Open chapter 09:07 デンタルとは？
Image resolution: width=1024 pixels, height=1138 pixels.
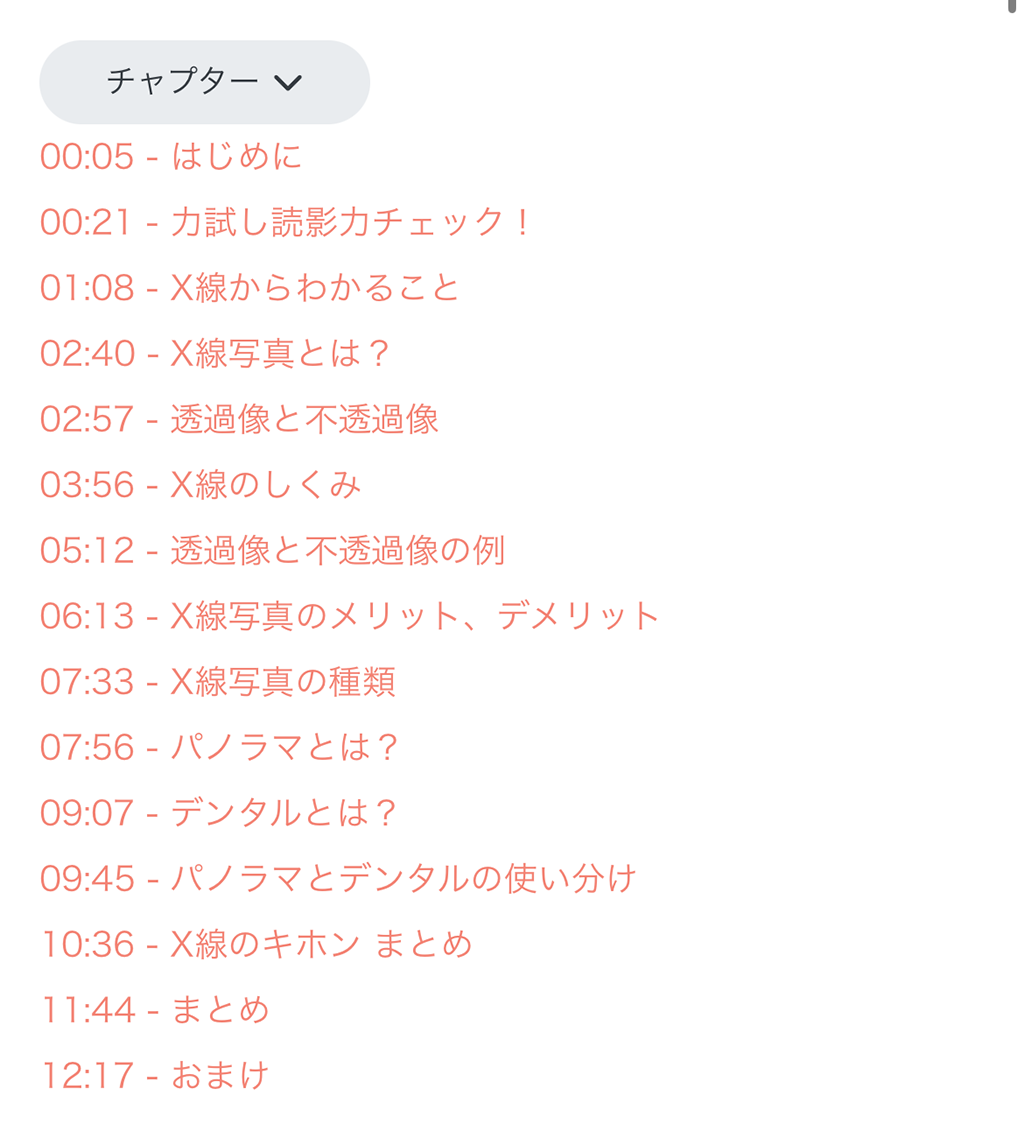tap(219, 813)
